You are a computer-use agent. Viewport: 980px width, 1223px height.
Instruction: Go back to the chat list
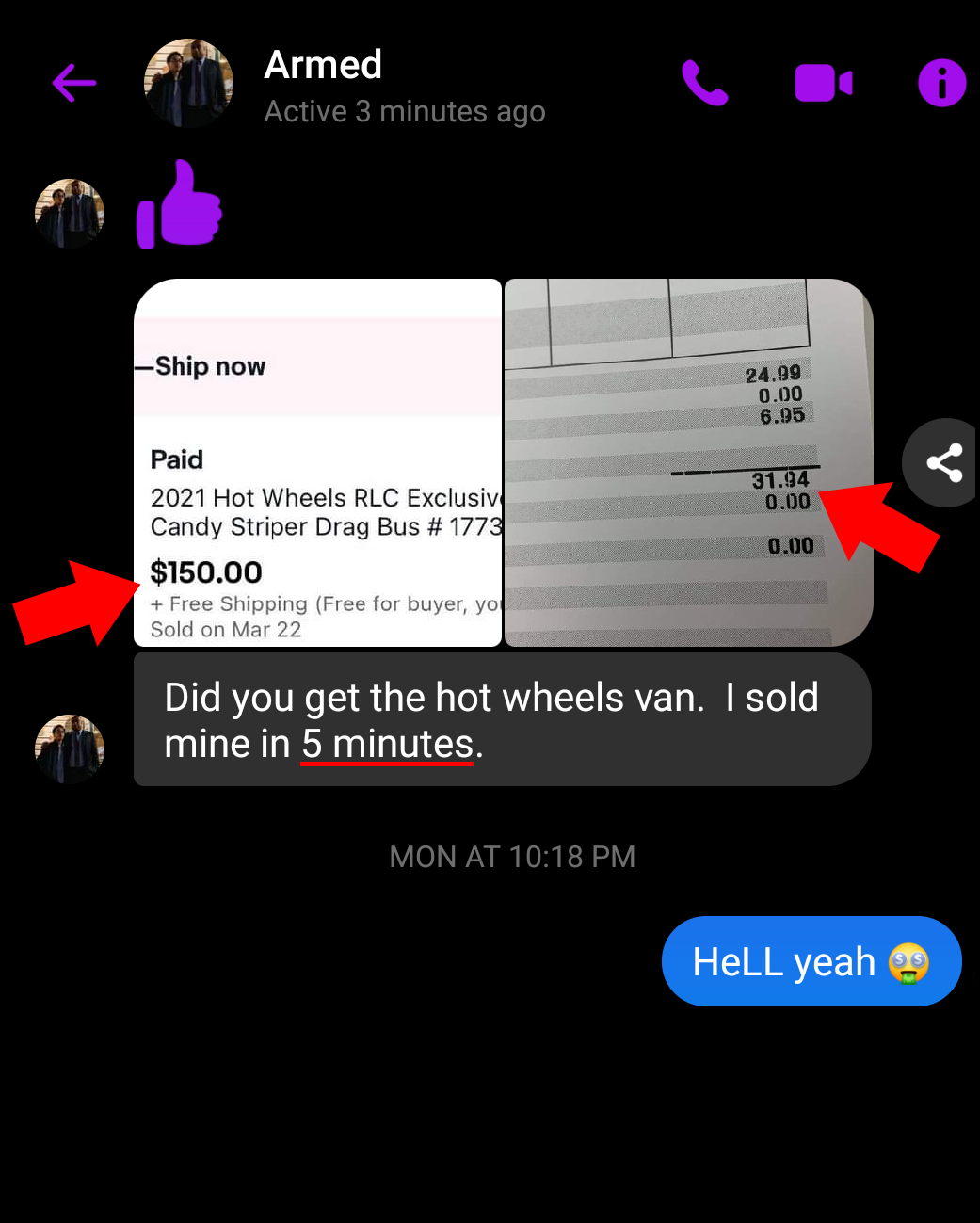(74, 83)
